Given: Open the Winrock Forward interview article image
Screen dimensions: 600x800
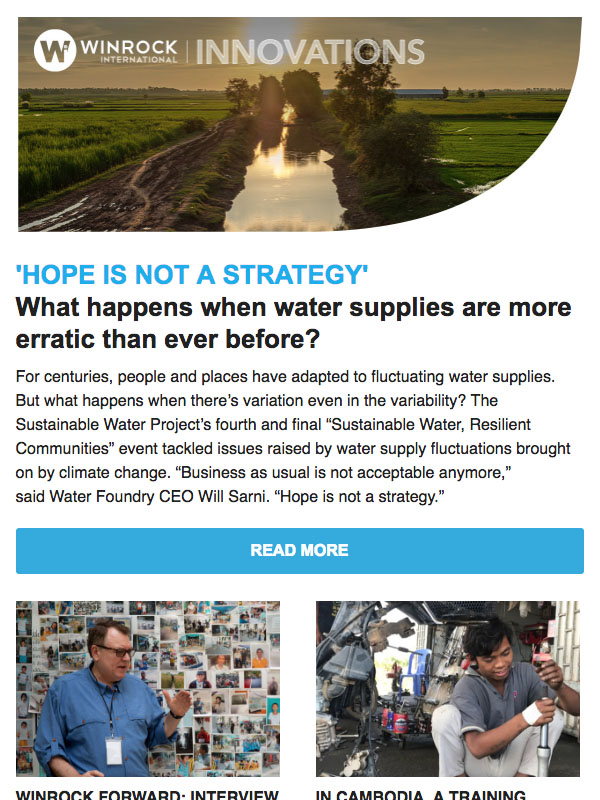Looking at the screenshot, I should pyautogui.click(x=148, y=688).
